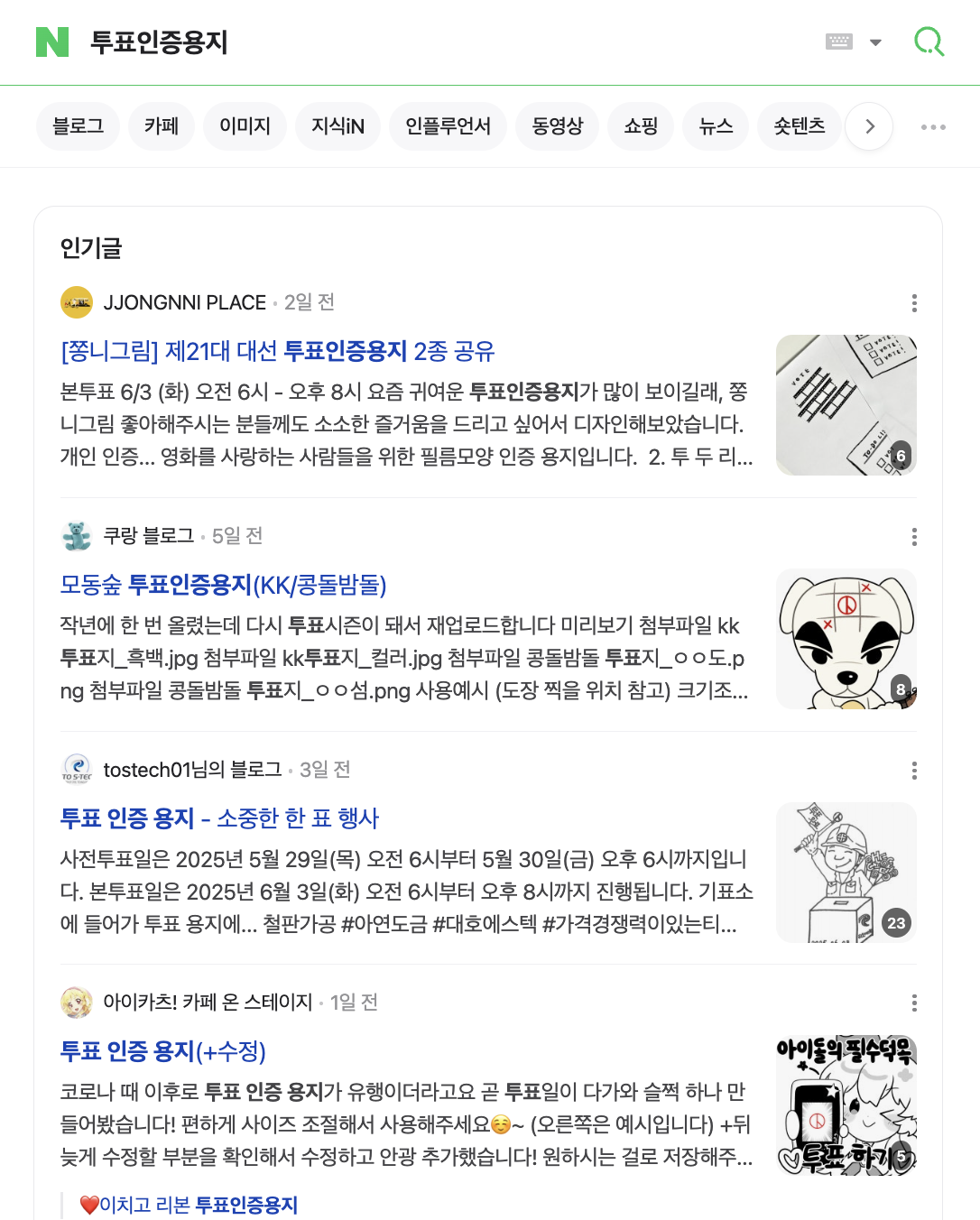Open more options for JJONGNNI PLACE post
The image size is (980, 1220).
[x=914, y=303]
